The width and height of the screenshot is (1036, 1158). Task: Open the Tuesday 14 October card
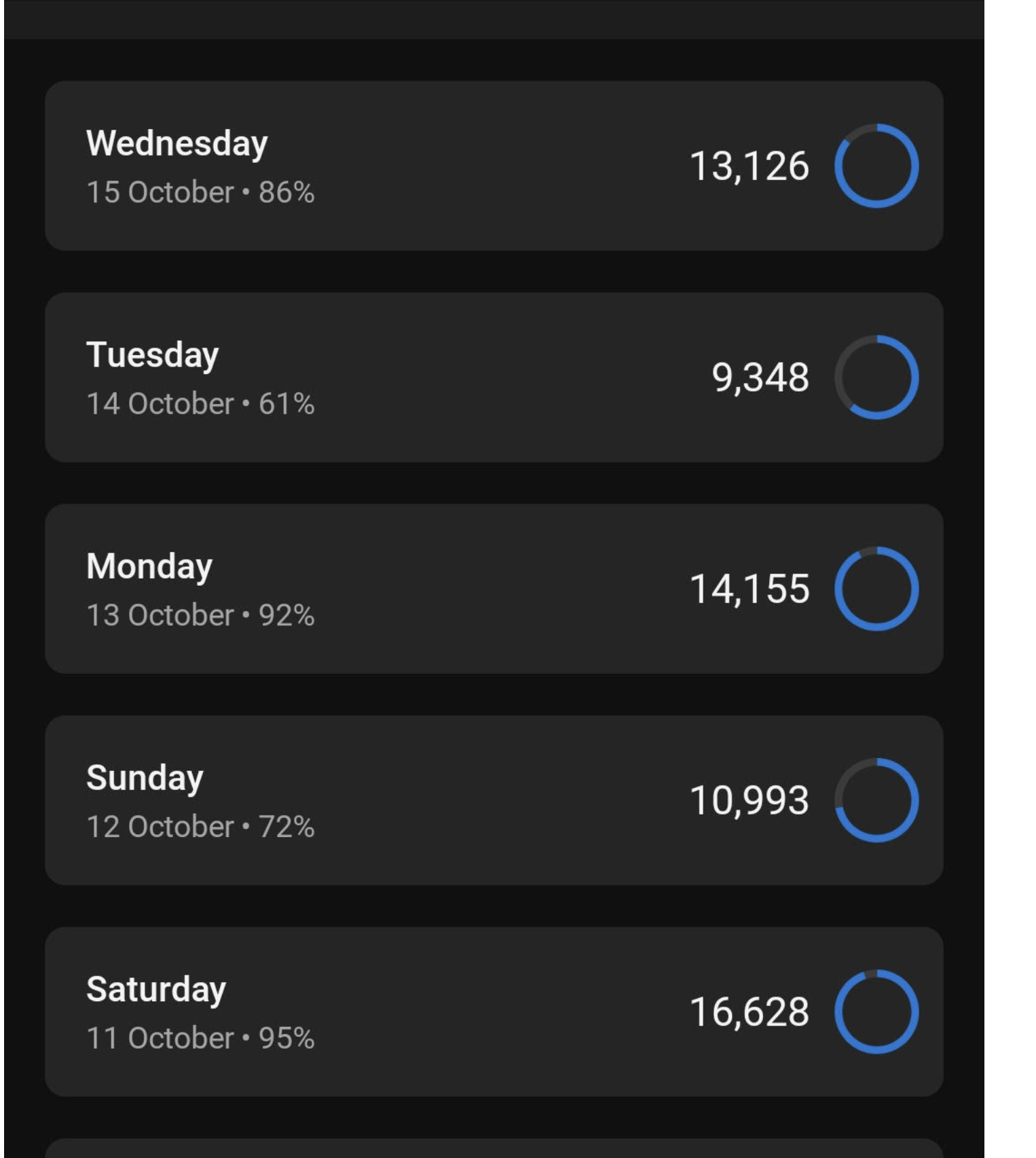point(494,377)
